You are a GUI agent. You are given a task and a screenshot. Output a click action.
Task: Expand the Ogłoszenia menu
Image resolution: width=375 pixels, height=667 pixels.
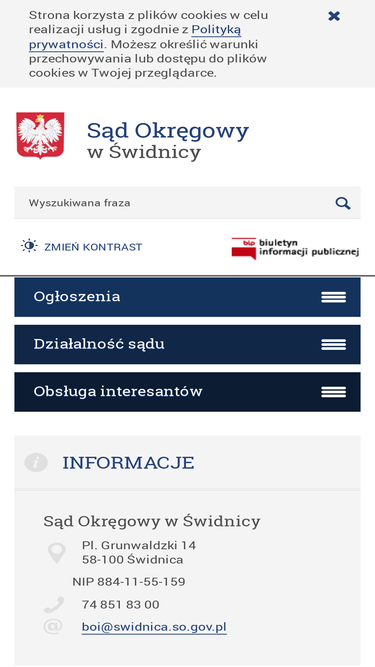coord(188,297)
